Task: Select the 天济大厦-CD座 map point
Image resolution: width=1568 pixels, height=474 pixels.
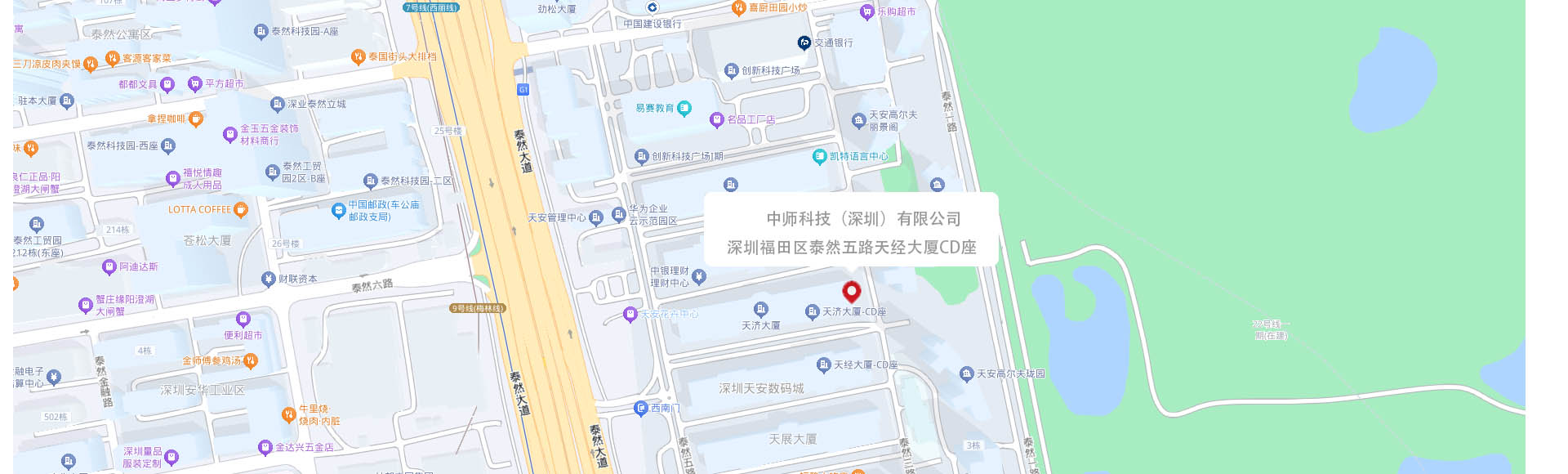Action: [x=812, y=311]
